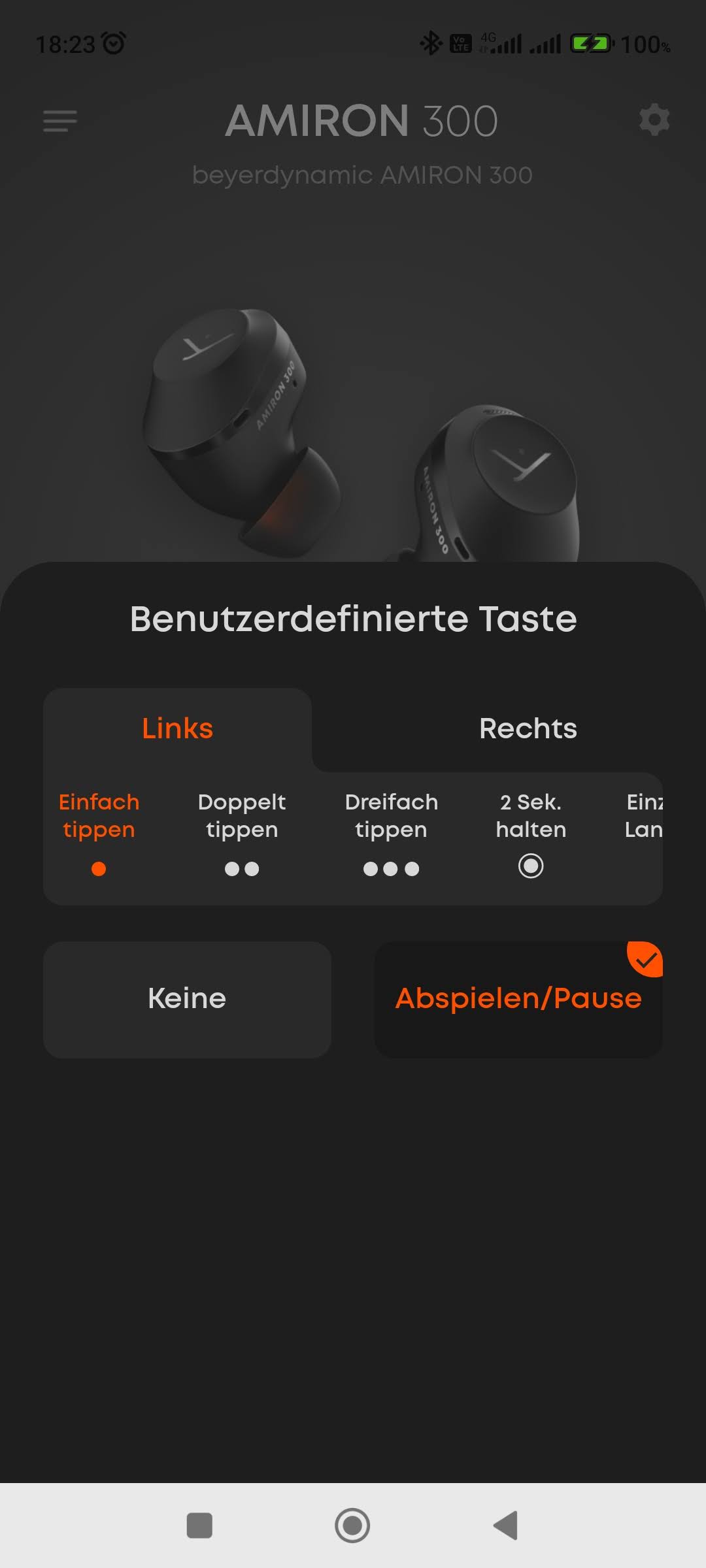Set the action to Keine
706x1568 pixels.
tap(187, 999)
